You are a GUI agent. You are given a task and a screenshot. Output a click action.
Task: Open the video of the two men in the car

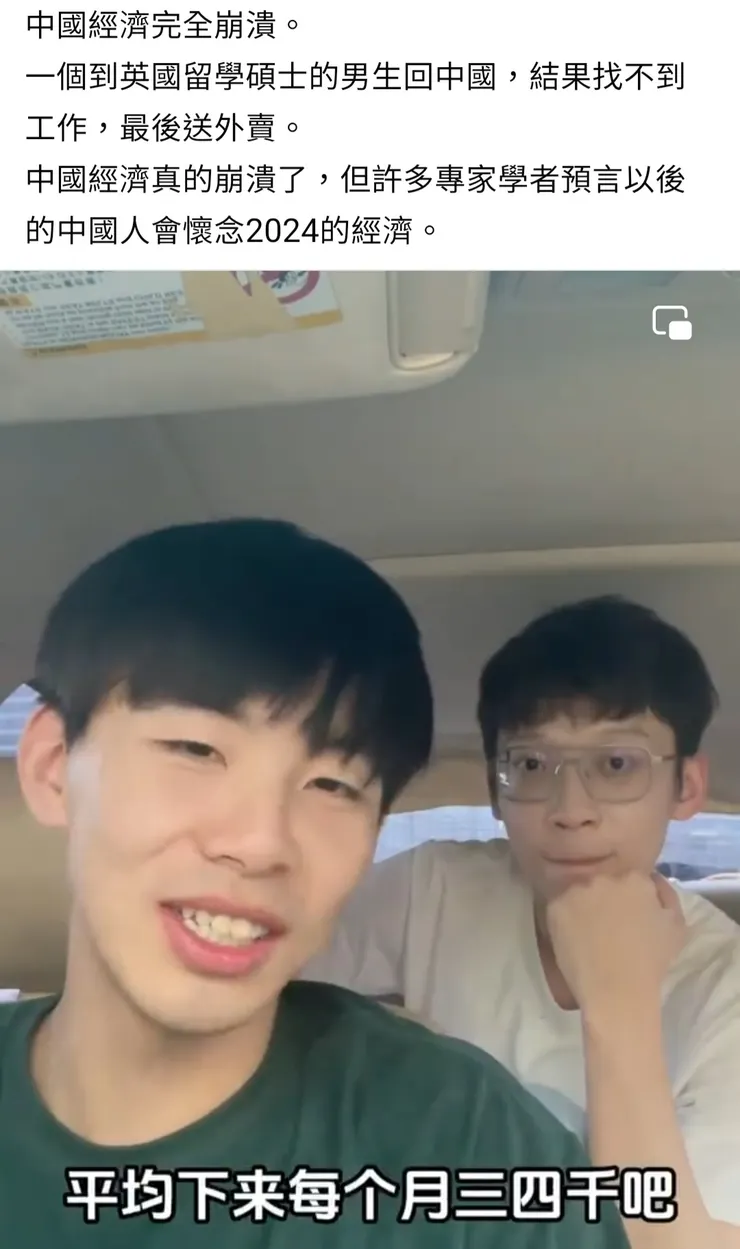pyautogui.click(x=370, y=760)
